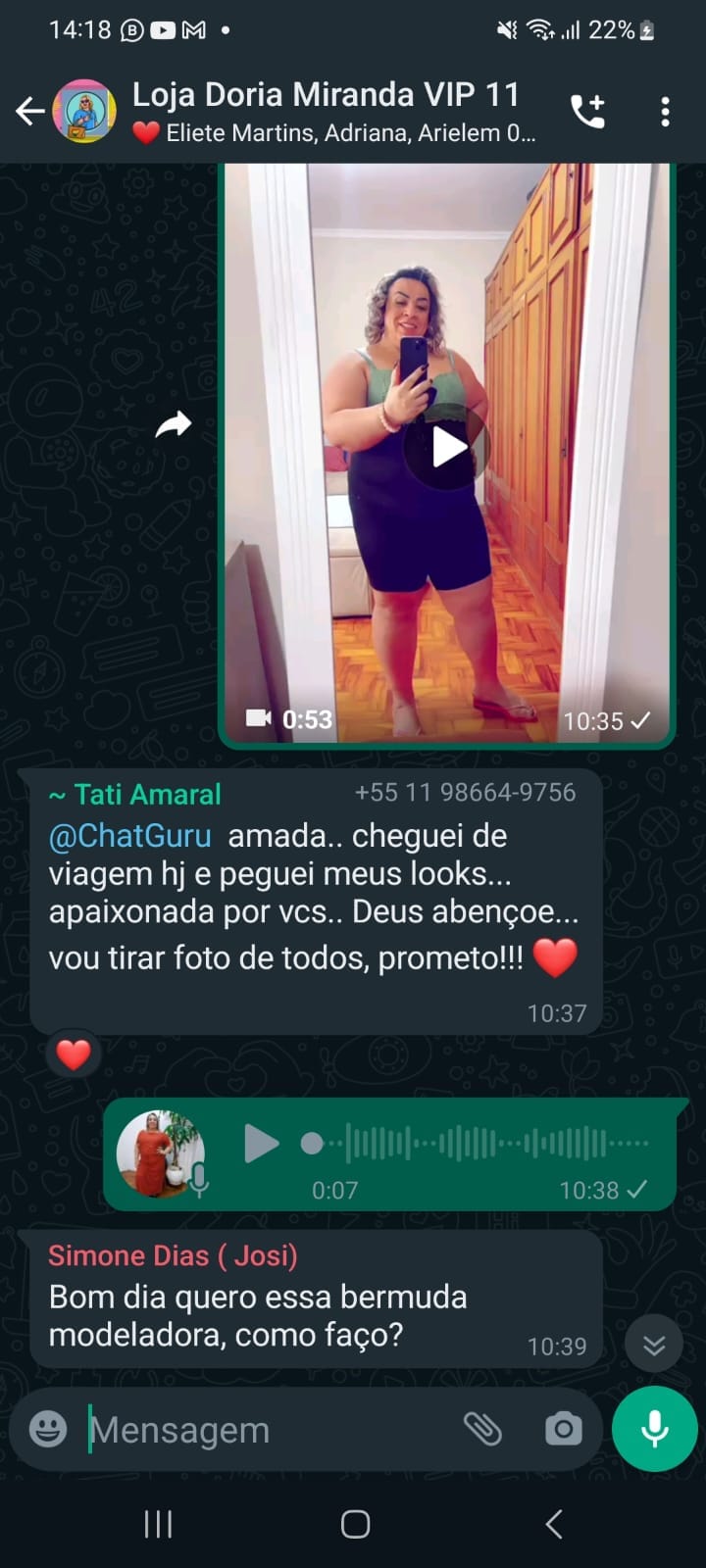Tap the back arrow to leave the chat
706x1568 pixels.
pos(29,111)
